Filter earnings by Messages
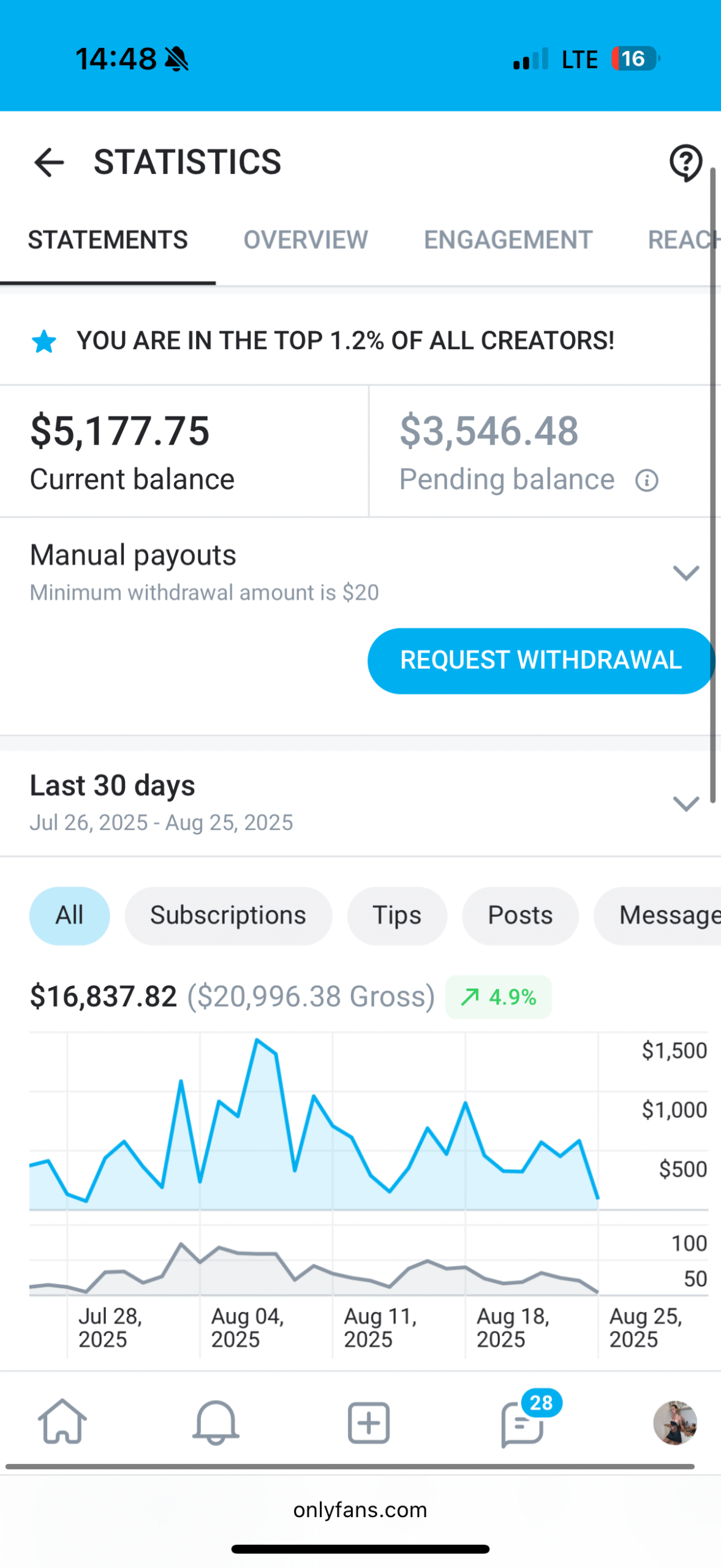 tap(665, 916)
